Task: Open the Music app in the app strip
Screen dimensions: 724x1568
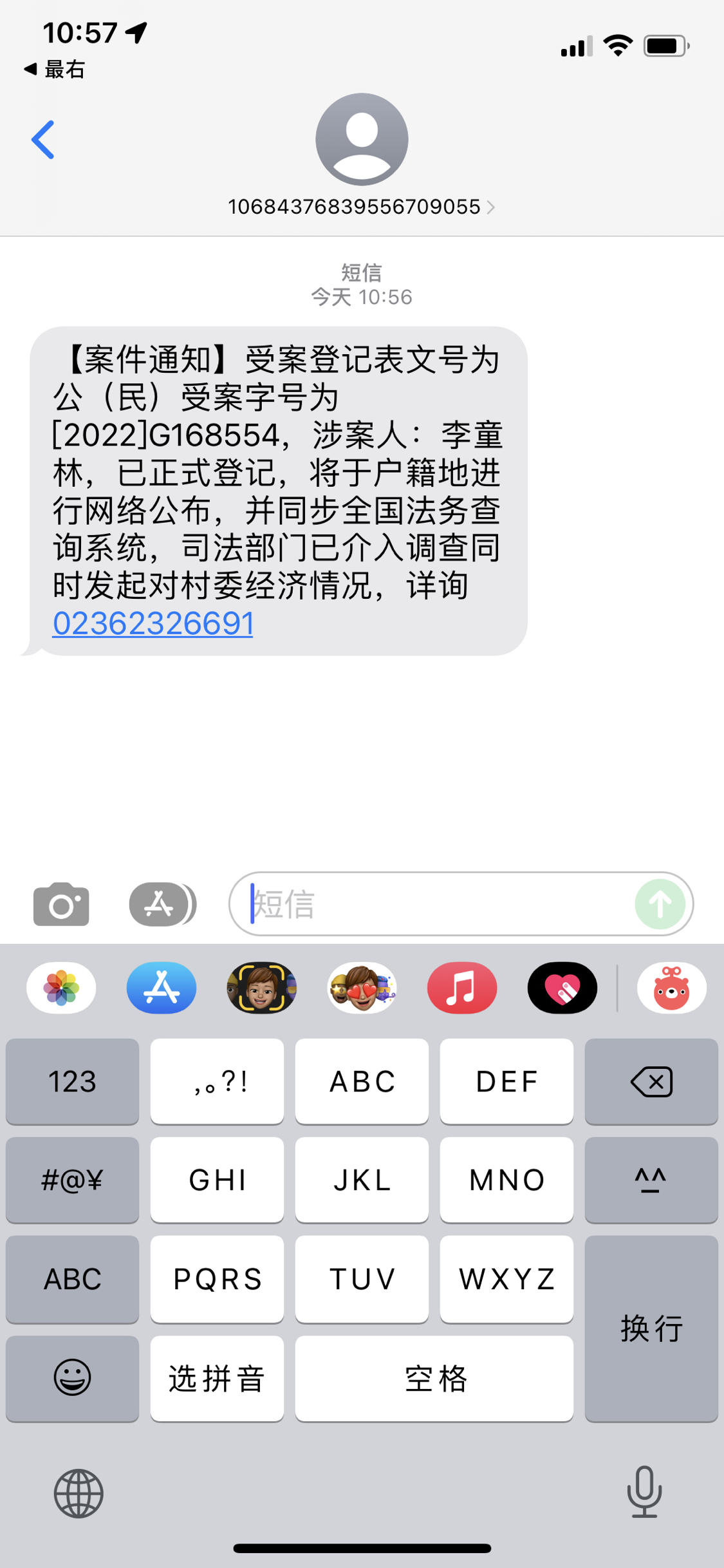Action: point(462,988)
